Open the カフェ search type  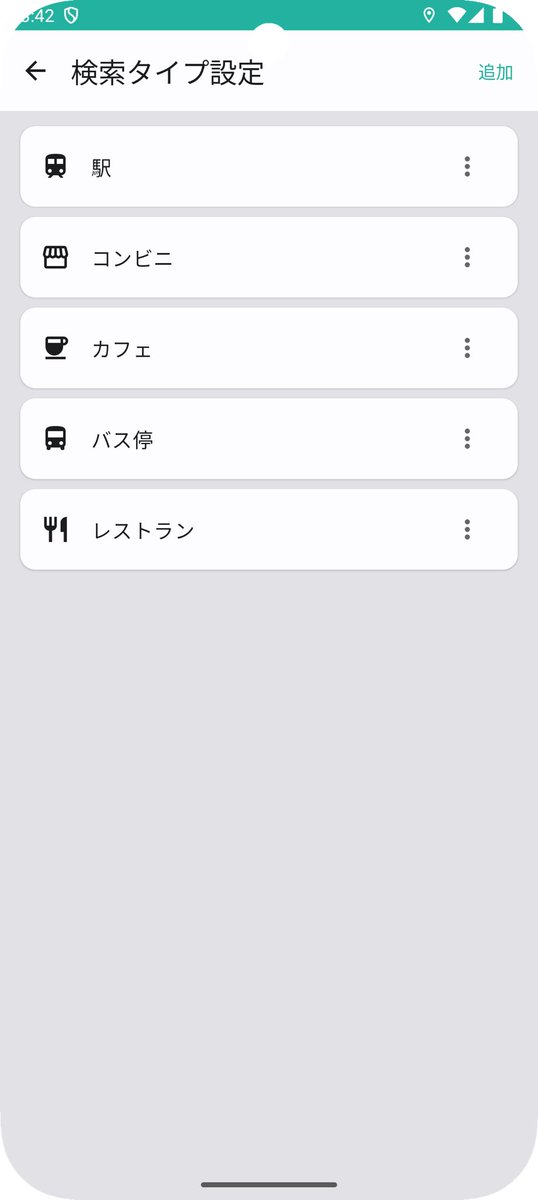(269, 348)
